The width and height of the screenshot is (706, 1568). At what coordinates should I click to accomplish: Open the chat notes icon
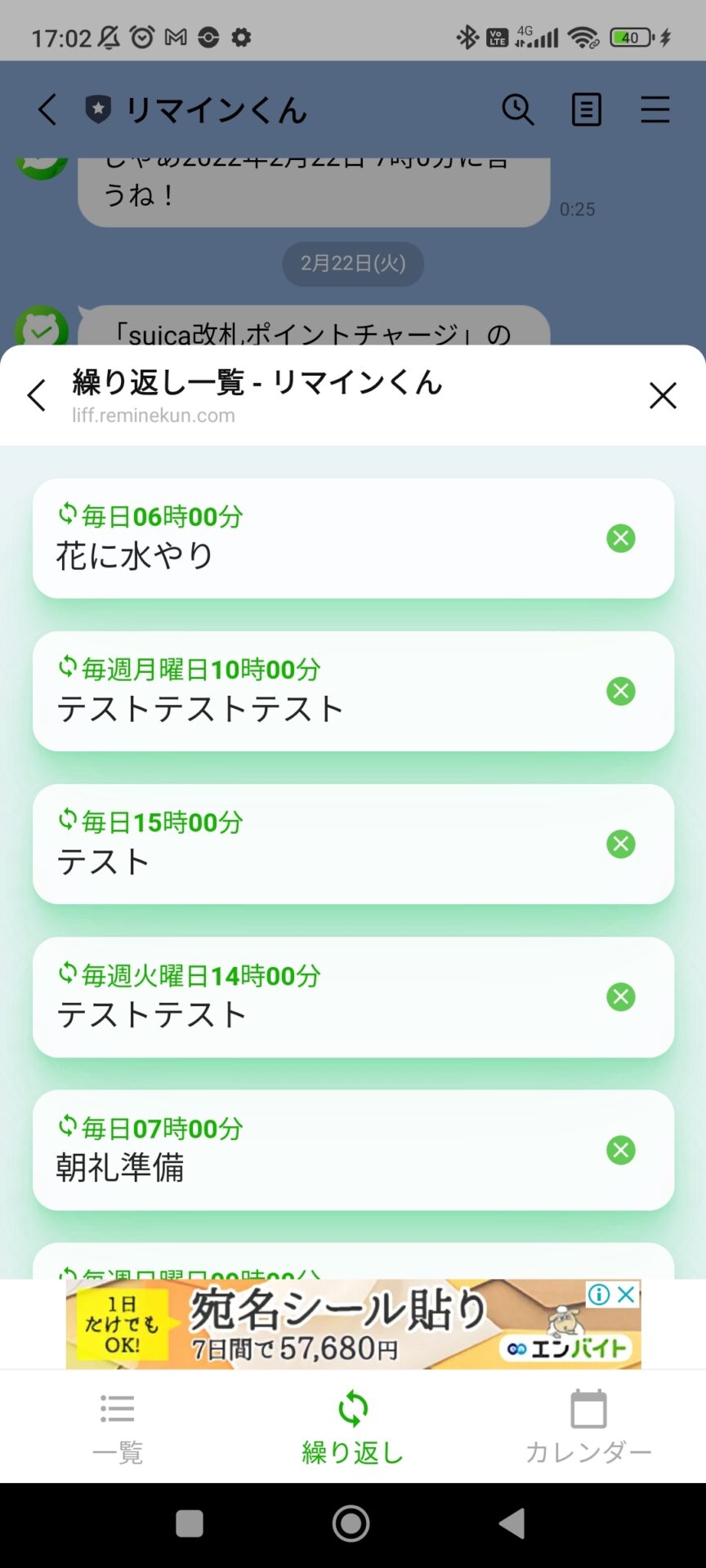click(x=586, y=109)
